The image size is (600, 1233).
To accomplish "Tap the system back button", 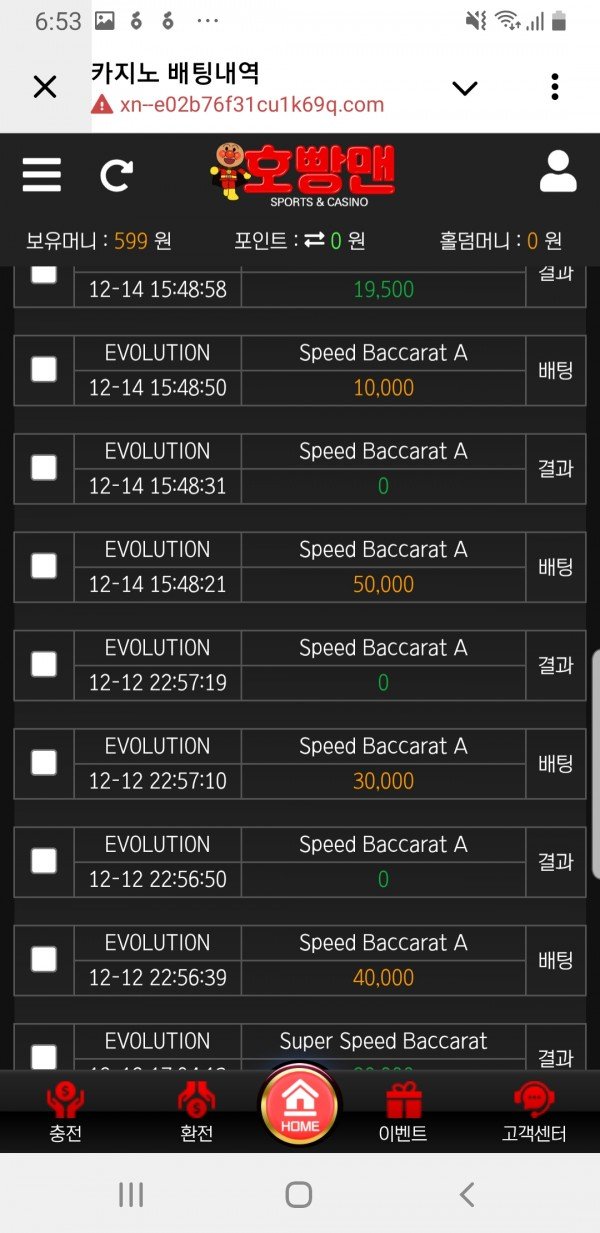I will click(466, 1194).
